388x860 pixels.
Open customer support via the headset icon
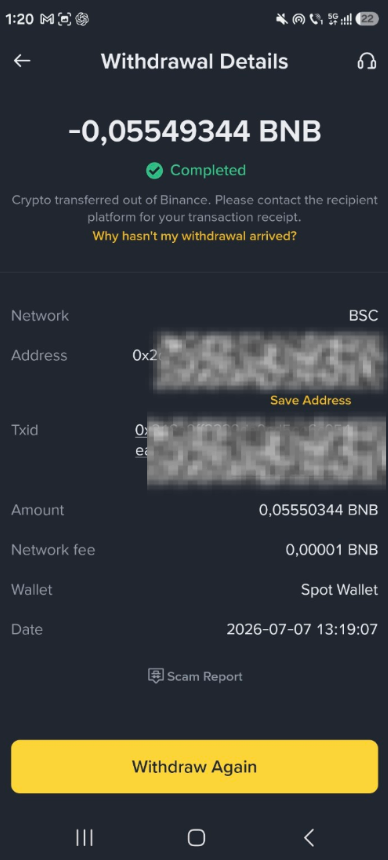(367, 61)
